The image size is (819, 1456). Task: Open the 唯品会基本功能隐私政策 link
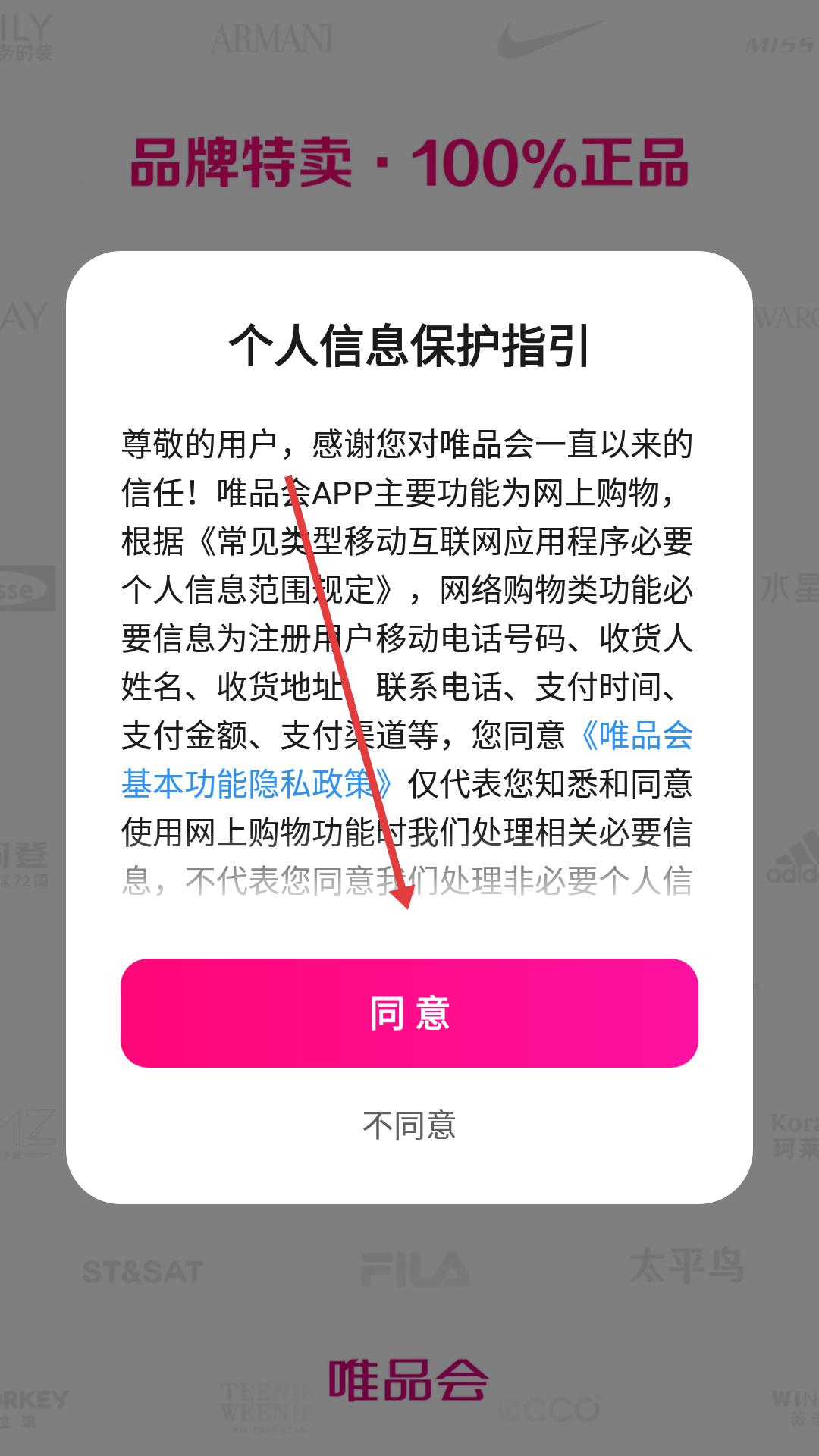click(258, 784)
